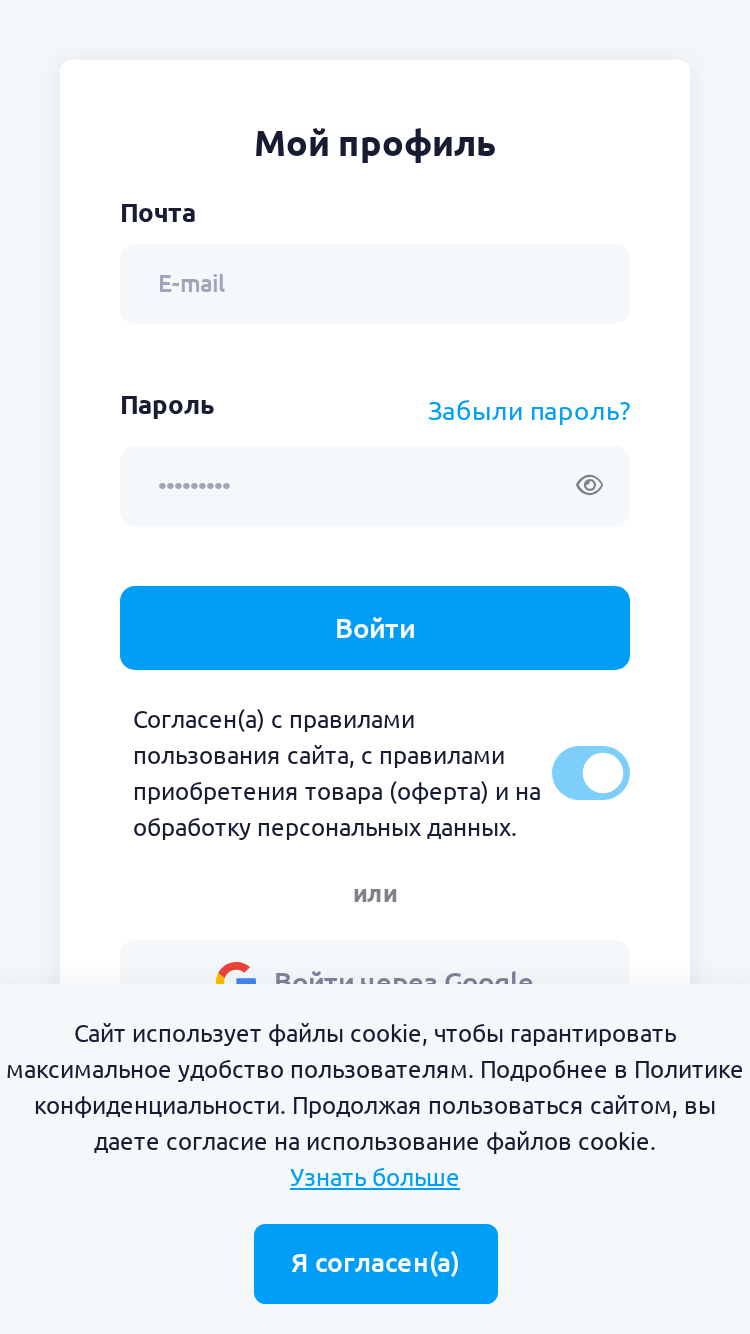
Task: Sign in via the Google button
Action: pos(375,963)
